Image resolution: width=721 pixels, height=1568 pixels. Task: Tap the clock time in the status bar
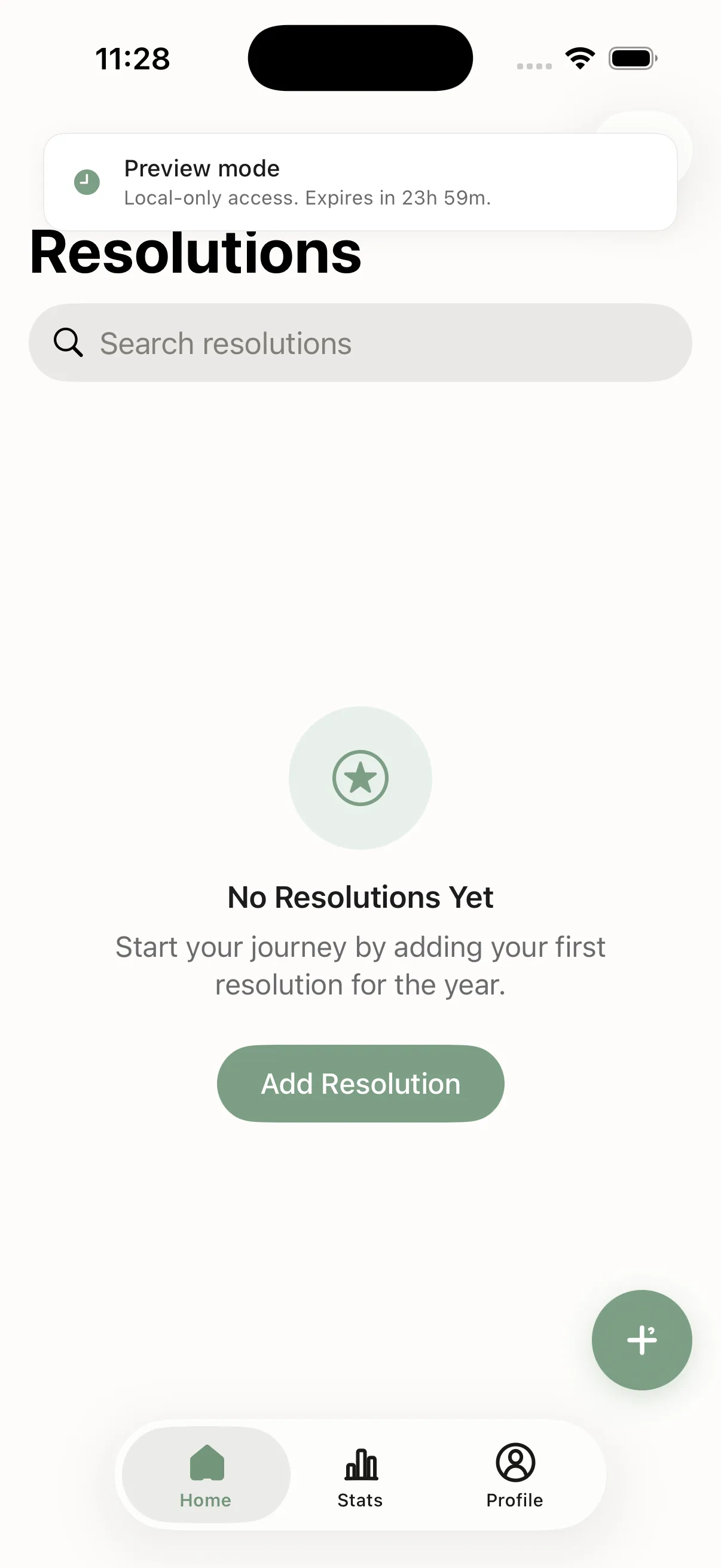coord(132,58)
